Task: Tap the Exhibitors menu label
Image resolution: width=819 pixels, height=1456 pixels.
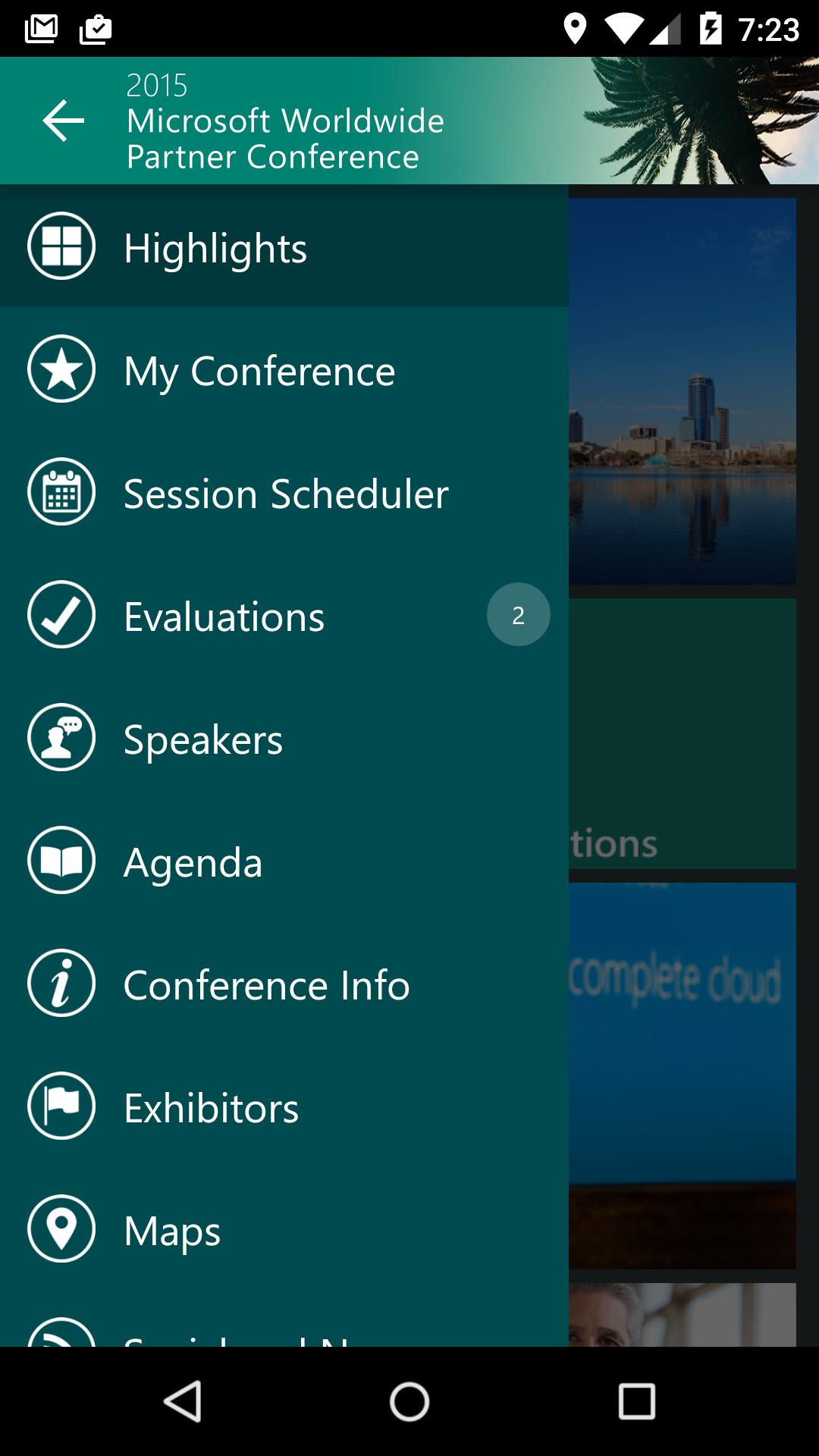Action: (x=210, y=1106)
